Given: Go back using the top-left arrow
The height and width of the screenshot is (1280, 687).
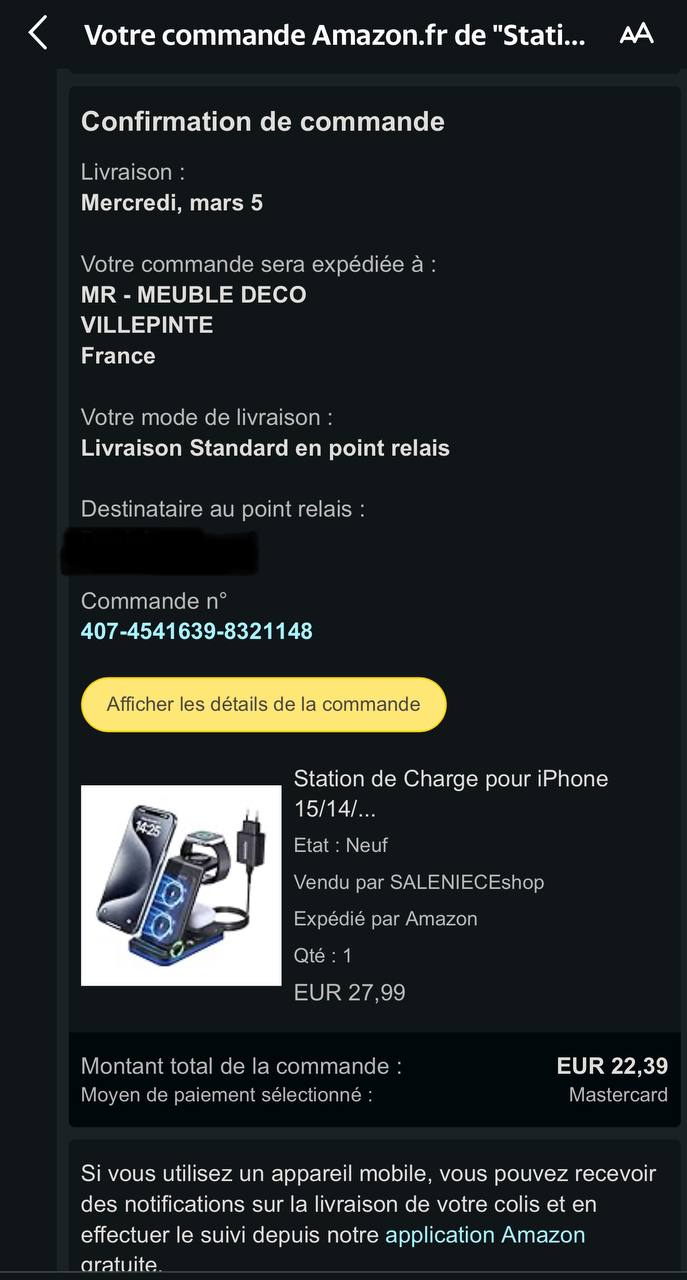Looking at the screenshot, I should (38, 33).
